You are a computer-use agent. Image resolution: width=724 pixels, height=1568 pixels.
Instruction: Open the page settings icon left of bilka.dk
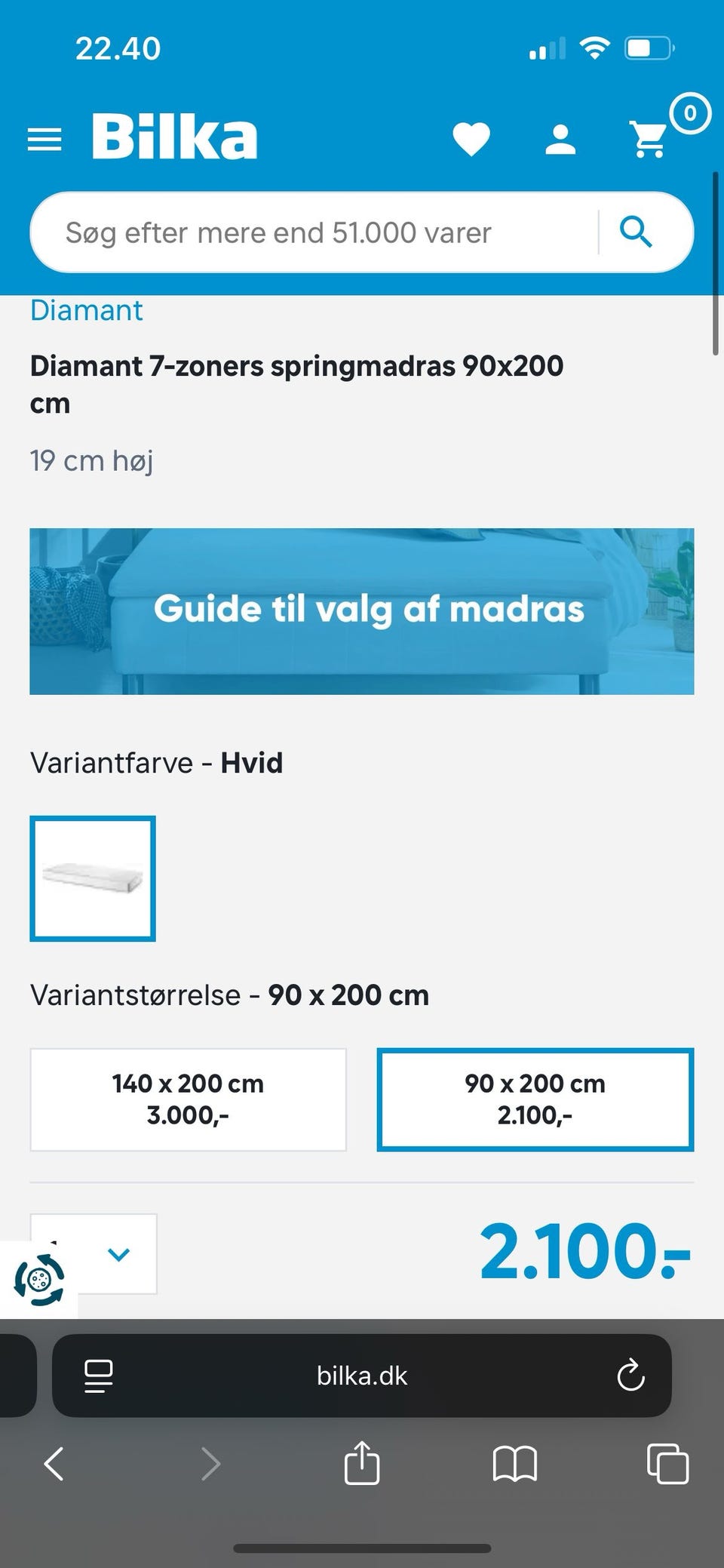(98, 1376)
